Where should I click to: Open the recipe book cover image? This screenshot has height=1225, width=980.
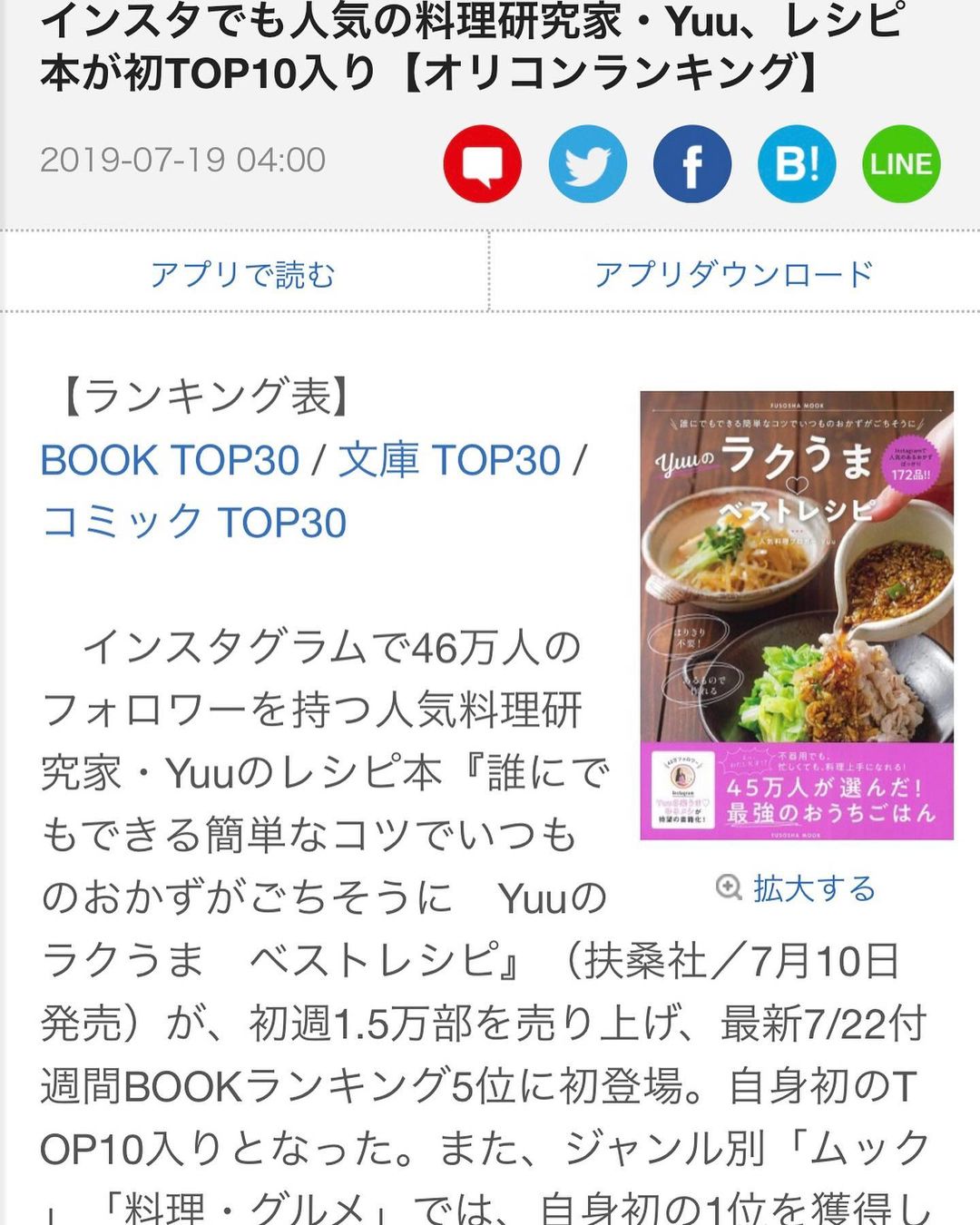click(x=797, y=615)
